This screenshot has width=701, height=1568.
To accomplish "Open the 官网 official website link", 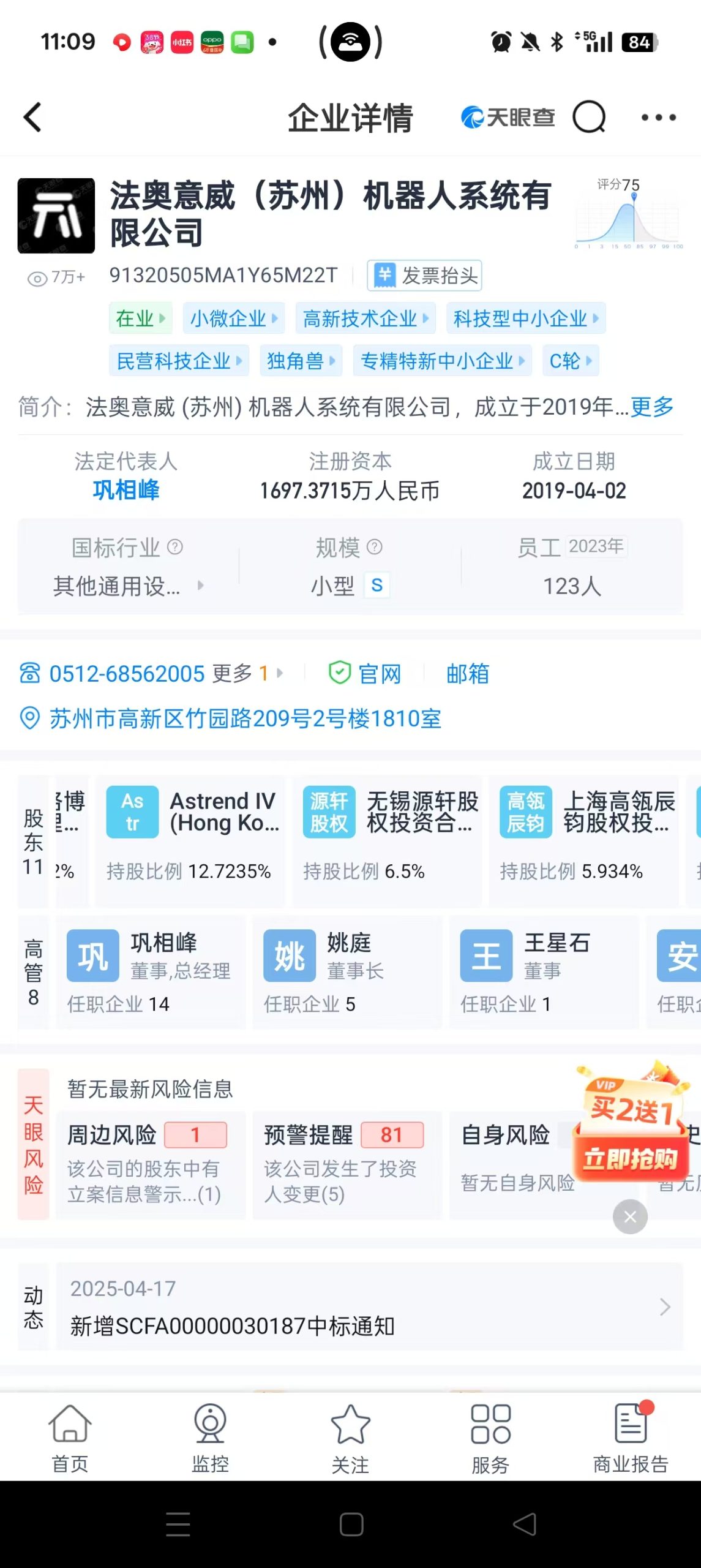I will coord(365,674).
